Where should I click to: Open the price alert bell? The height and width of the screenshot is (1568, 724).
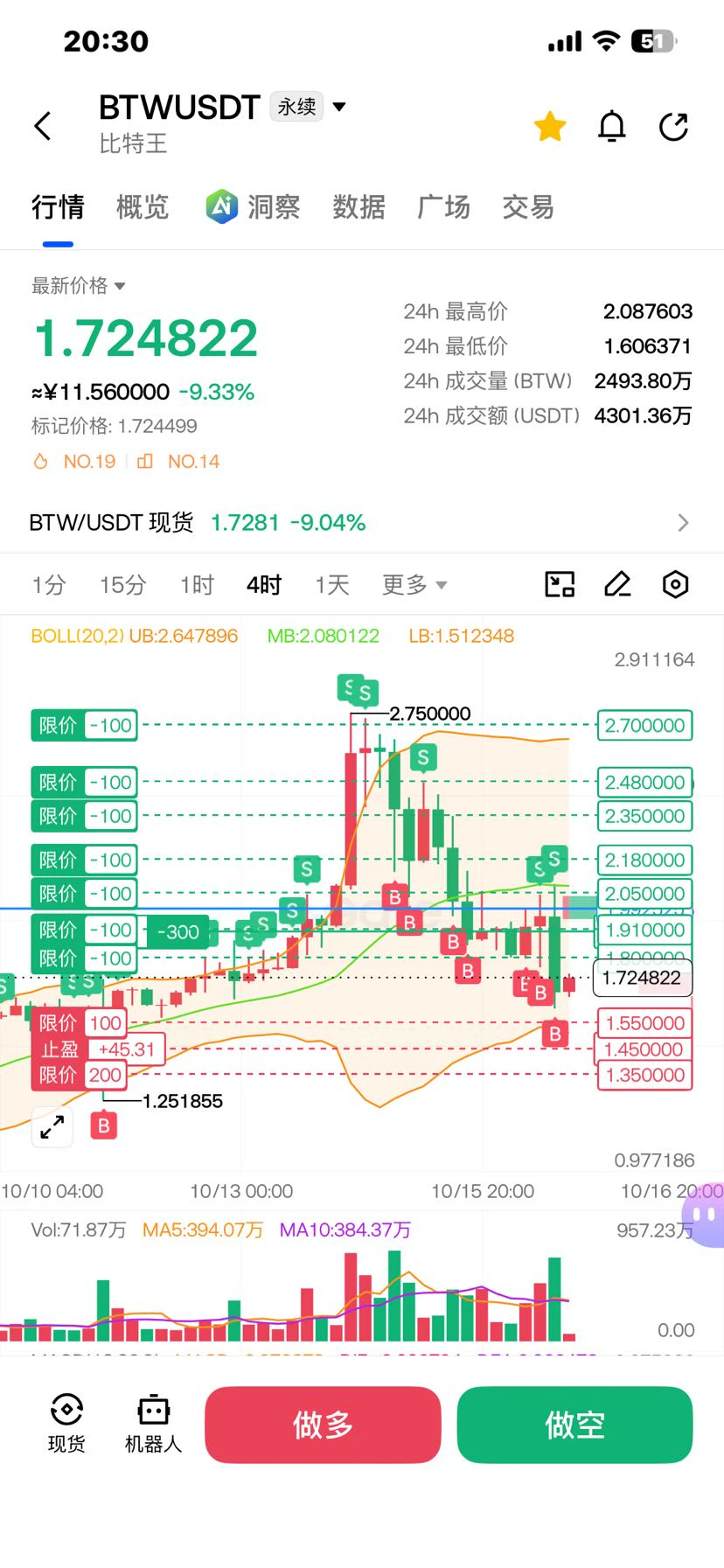point(612,126)
